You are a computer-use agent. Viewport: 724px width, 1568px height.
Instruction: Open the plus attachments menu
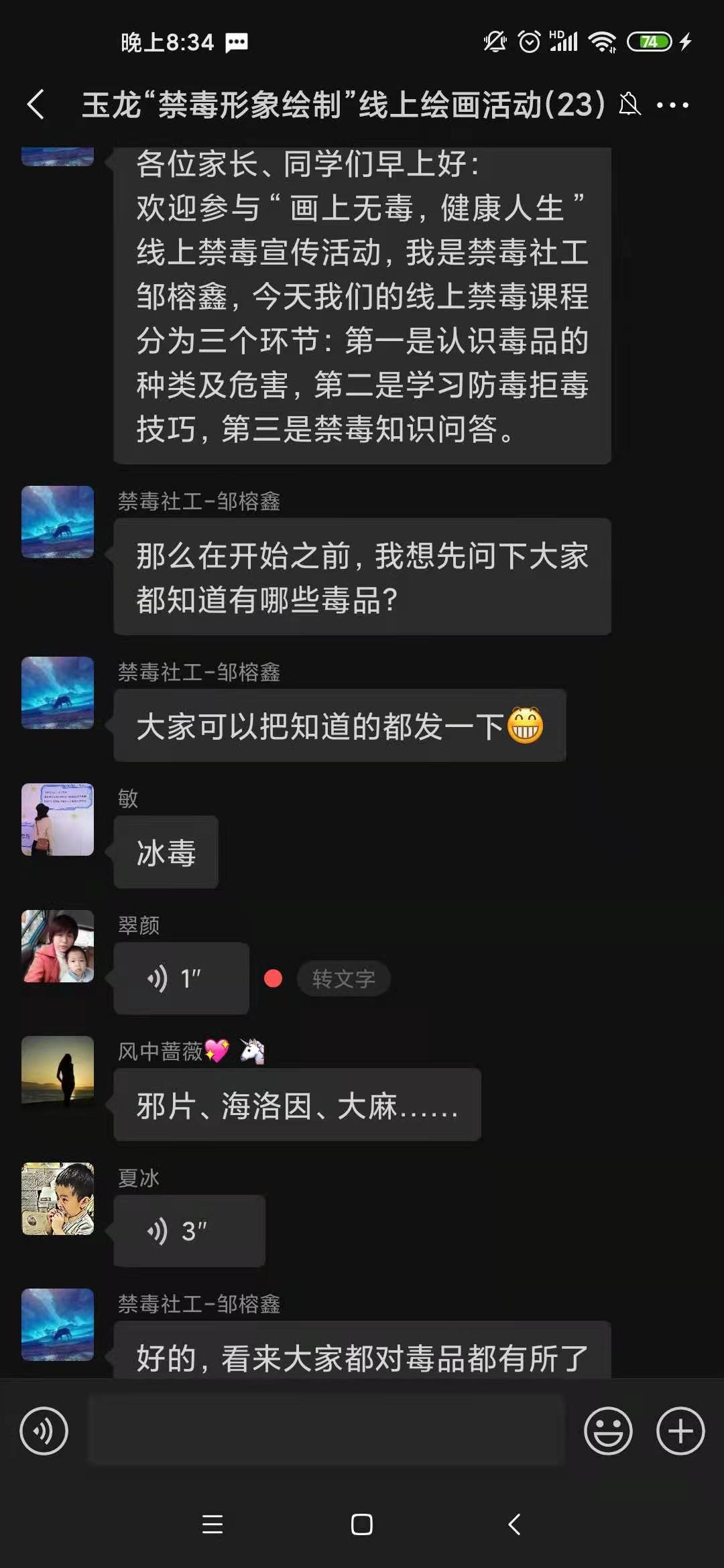680,1431
